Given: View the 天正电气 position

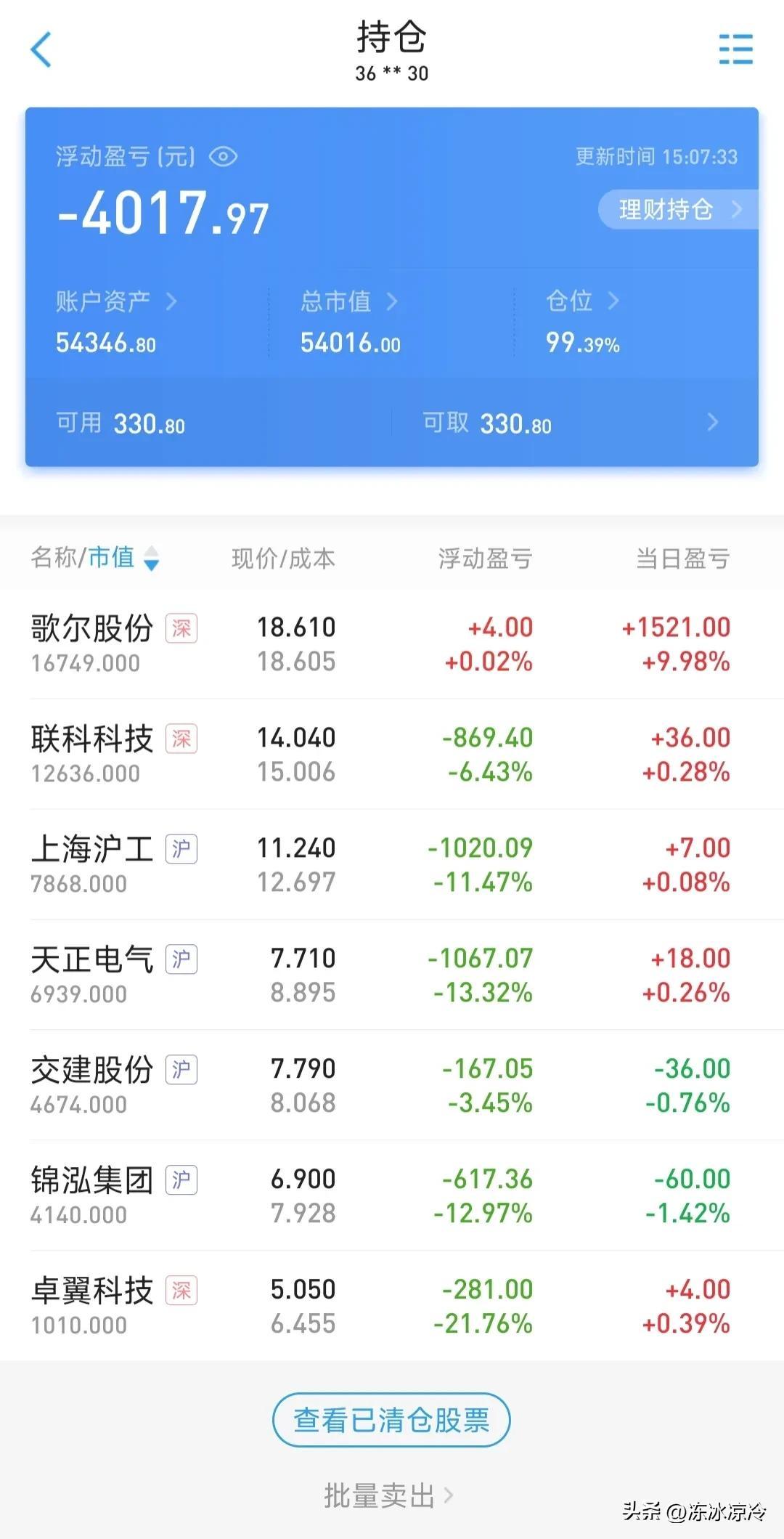Looking at the screenshot, I should [x=392, y=975].
